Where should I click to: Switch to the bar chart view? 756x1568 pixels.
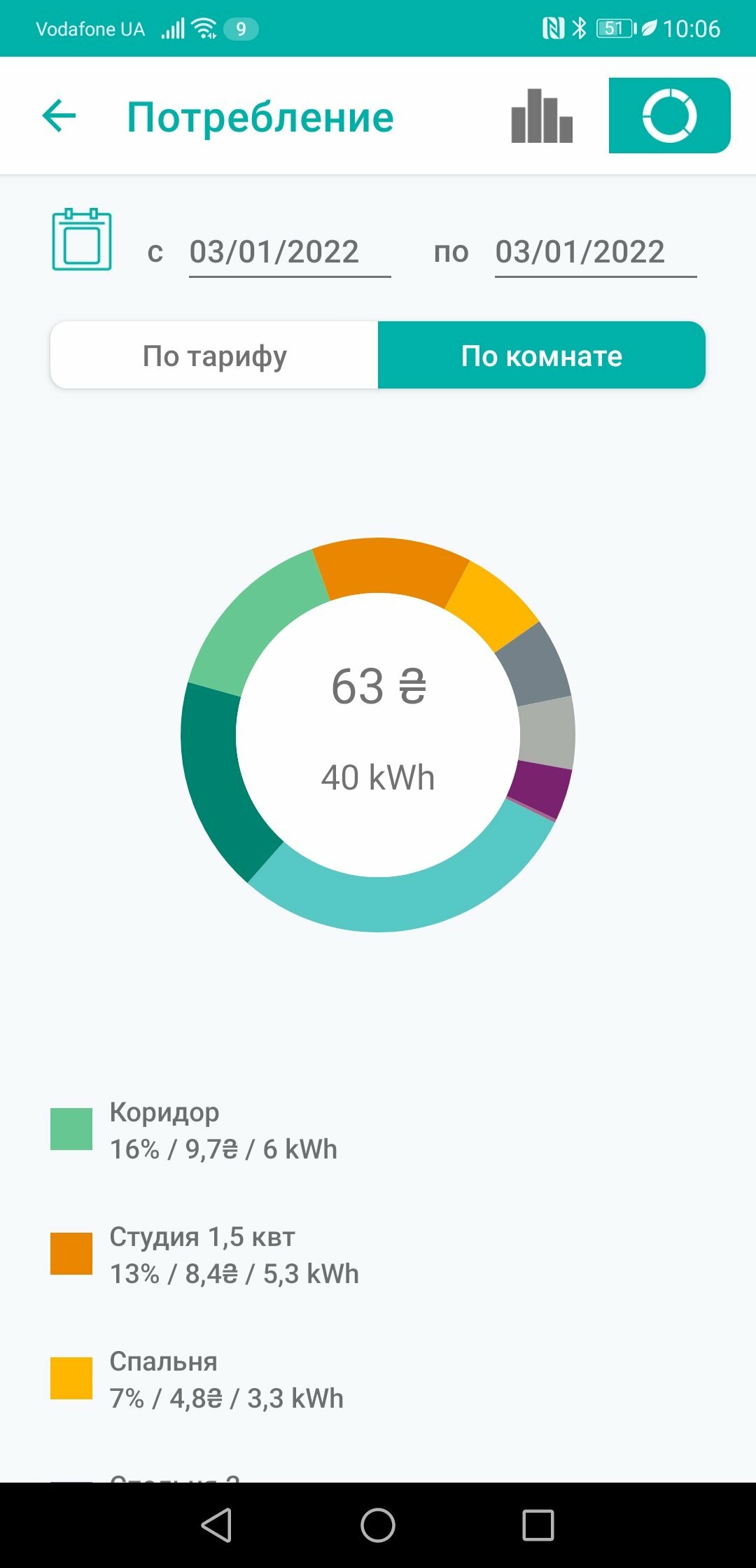542,115
